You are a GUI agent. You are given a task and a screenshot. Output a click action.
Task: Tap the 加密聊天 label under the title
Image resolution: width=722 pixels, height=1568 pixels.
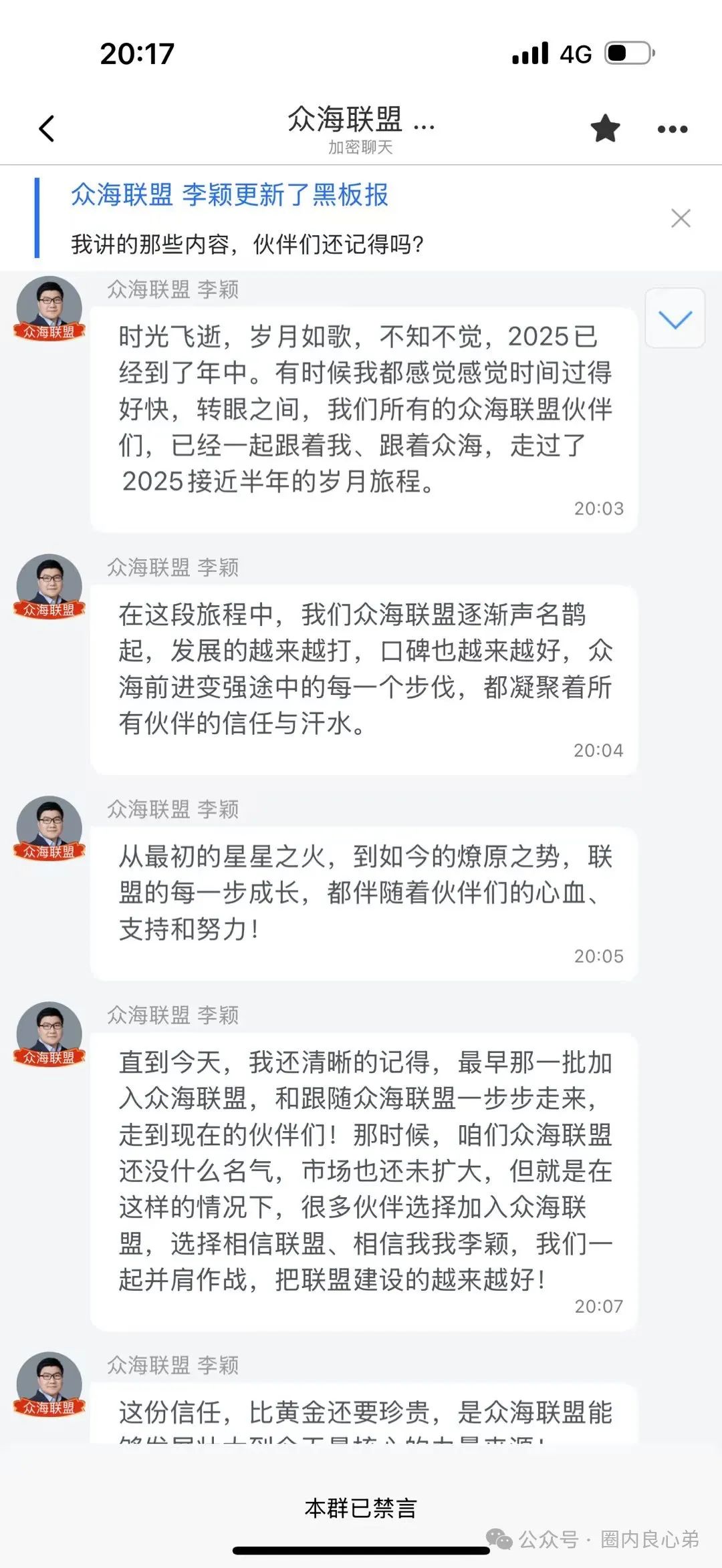pos(360,148)
